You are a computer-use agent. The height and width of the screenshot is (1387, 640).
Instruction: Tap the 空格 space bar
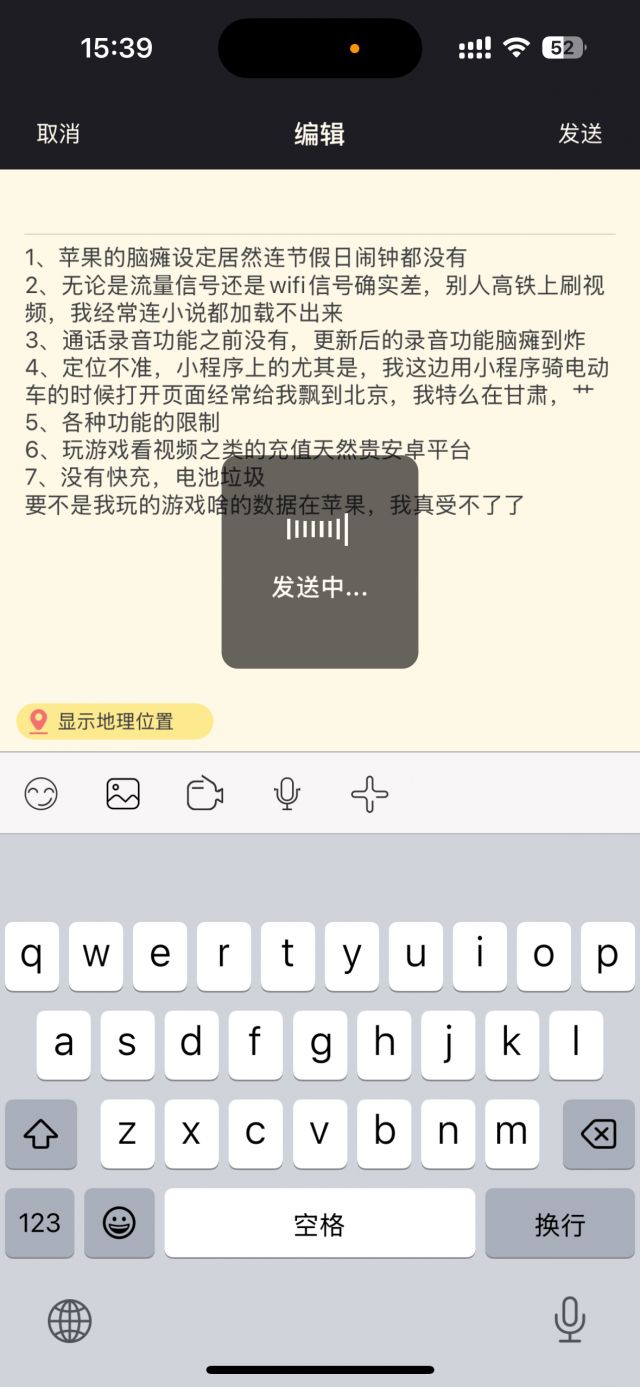(319, 1223)
